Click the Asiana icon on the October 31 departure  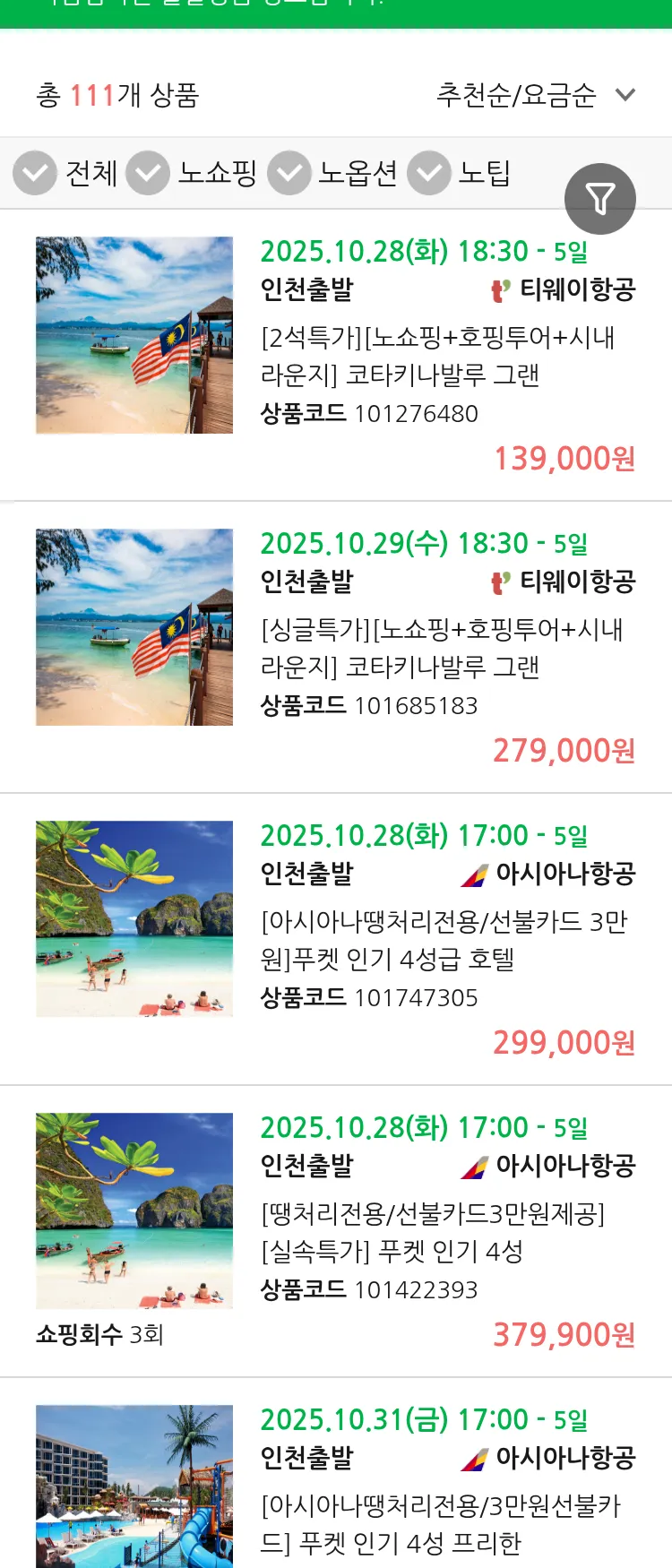(472, 1459)
